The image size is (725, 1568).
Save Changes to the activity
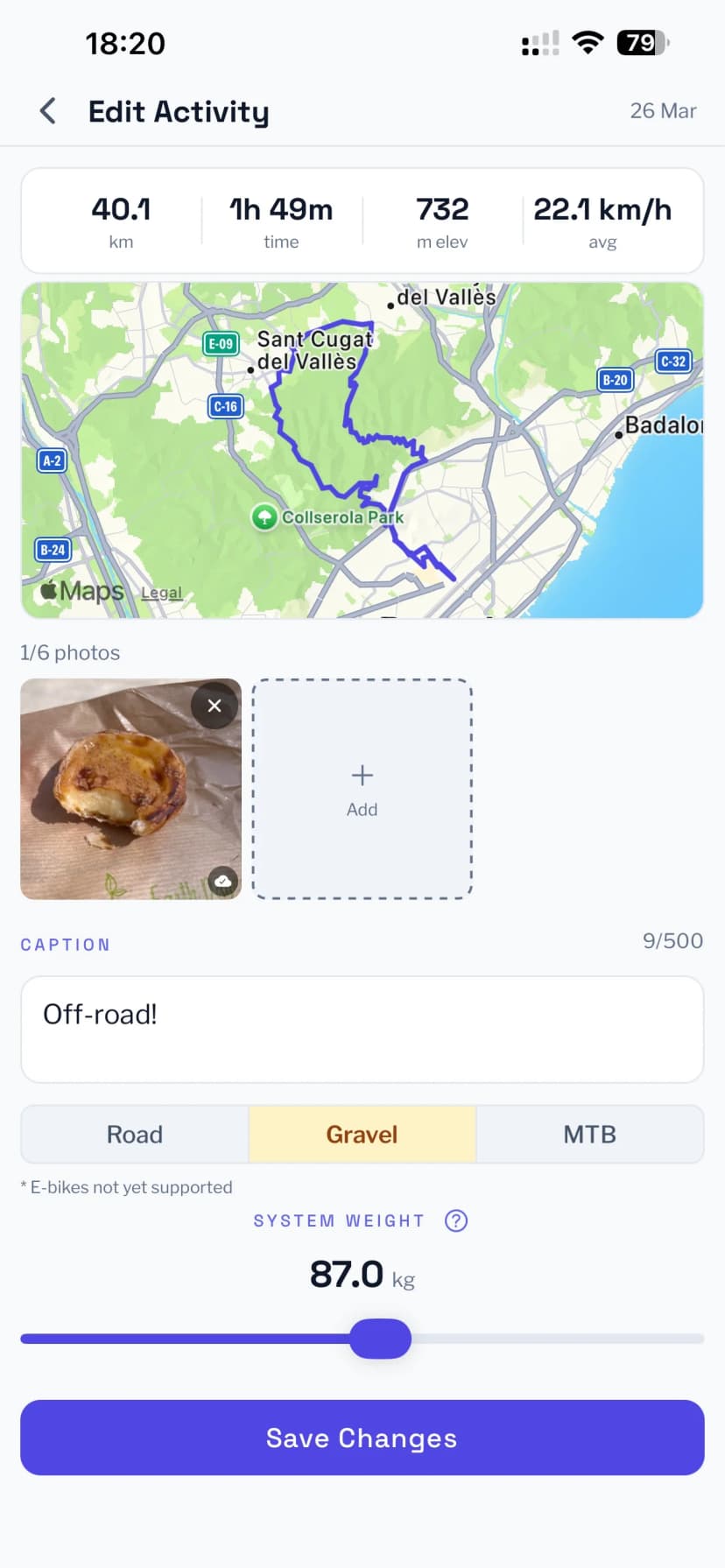click(362, 1438)
